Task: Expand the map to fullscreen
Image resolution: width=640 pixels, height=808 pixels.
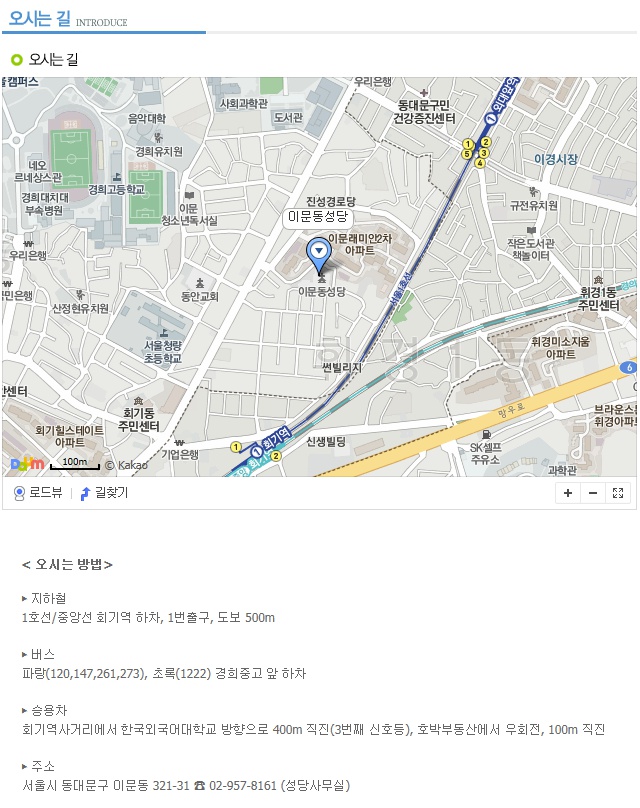Action: pos(618,493)
